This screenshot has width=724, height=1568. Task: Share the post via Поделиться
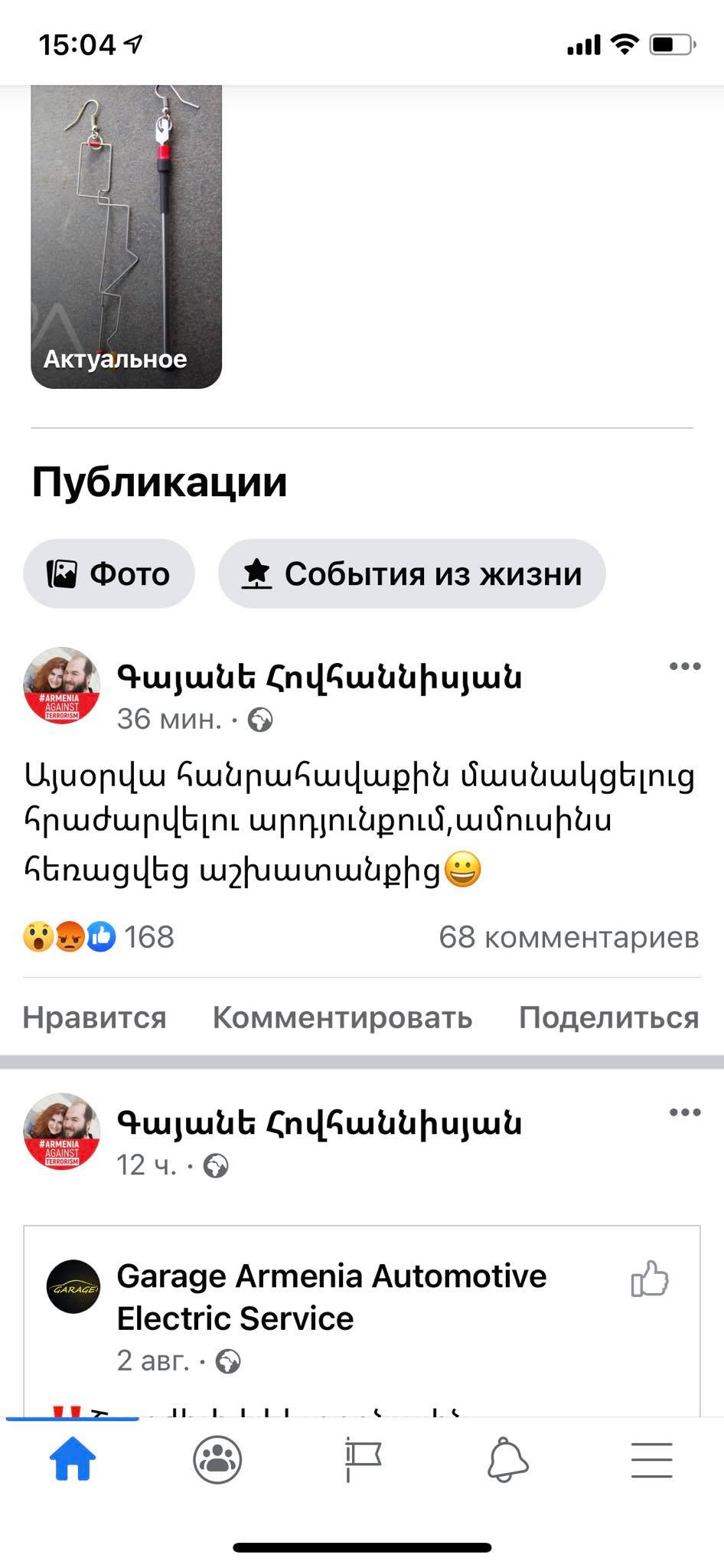[609, 1018]
